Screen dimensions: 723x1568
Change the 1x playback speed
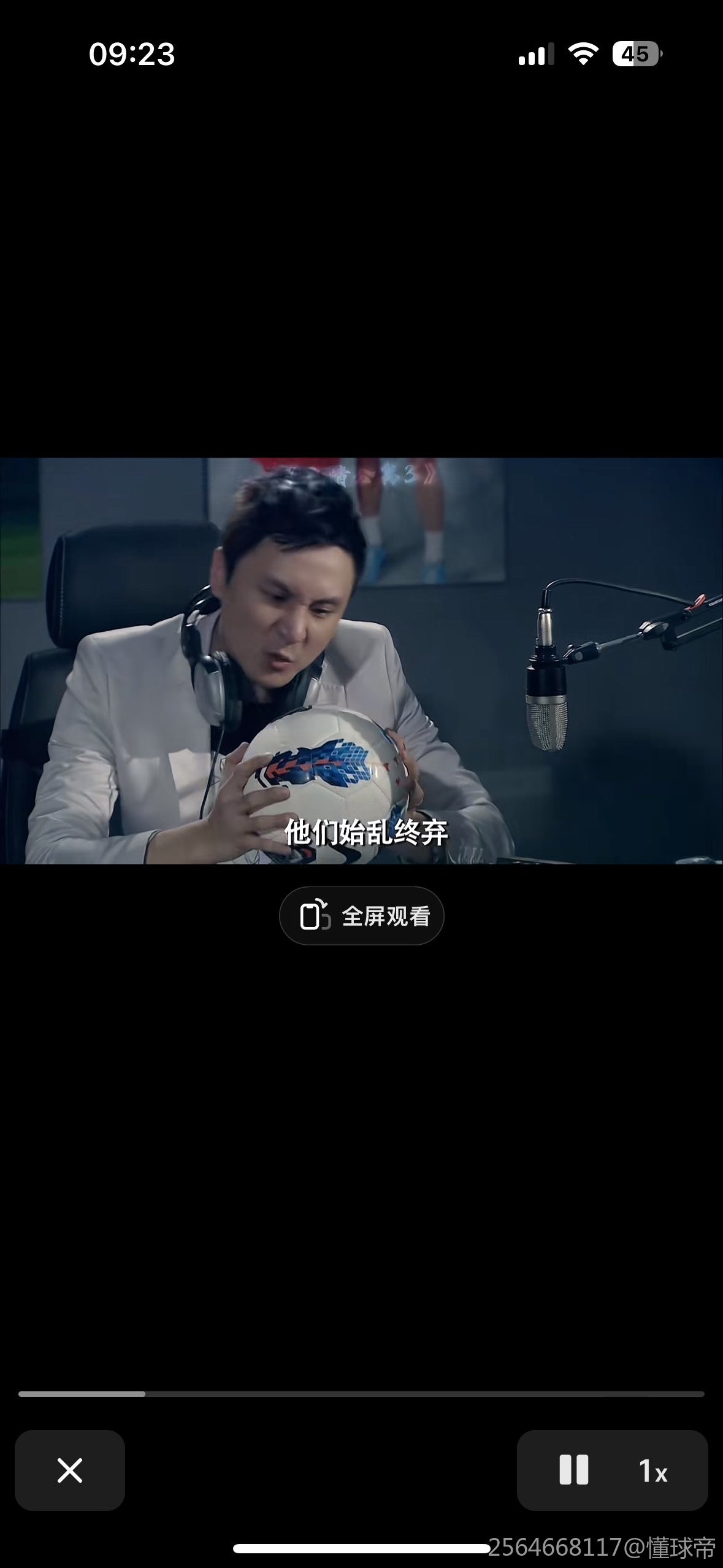pyautogui.click(x=653, y=1471)
